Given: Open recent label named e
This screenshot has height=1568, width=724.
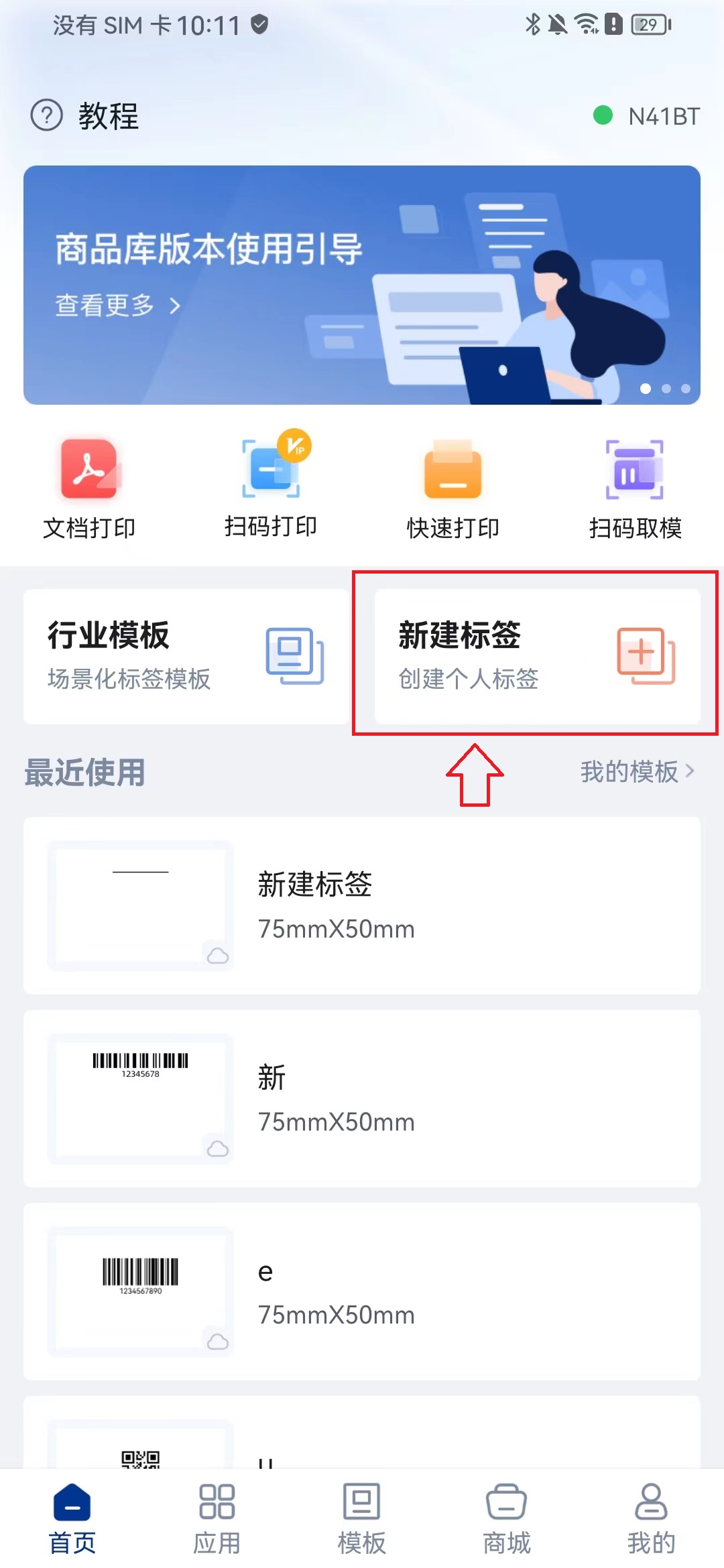Looking at the screenshot, I should point(362,1291).
